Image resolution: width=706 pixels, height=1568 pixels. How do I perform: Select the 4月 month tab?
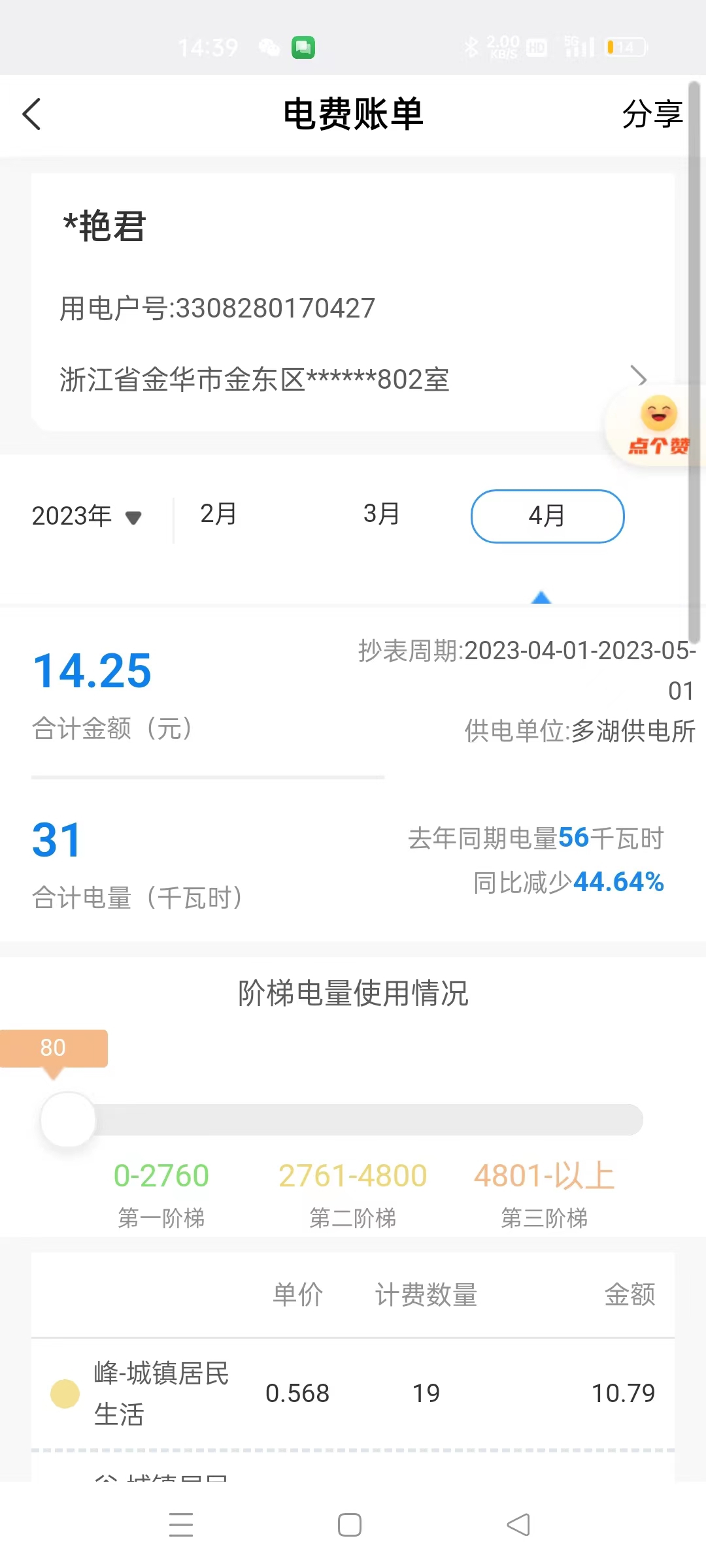click(x=548, y=516)
